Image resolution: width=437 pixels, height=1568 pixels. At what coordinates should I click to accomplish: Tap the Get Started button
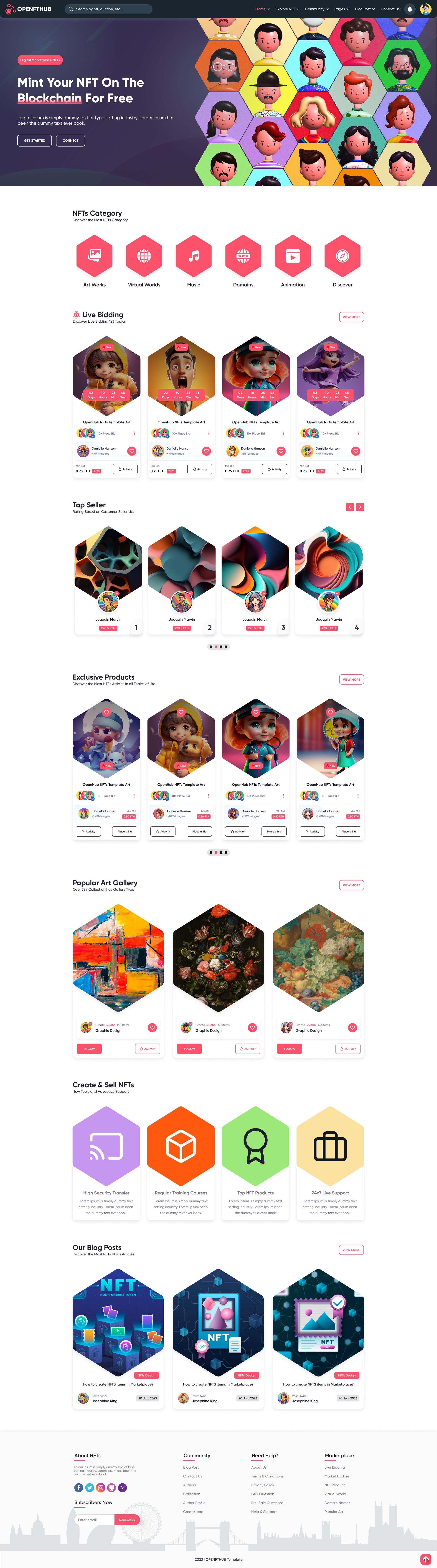point(35,141)
